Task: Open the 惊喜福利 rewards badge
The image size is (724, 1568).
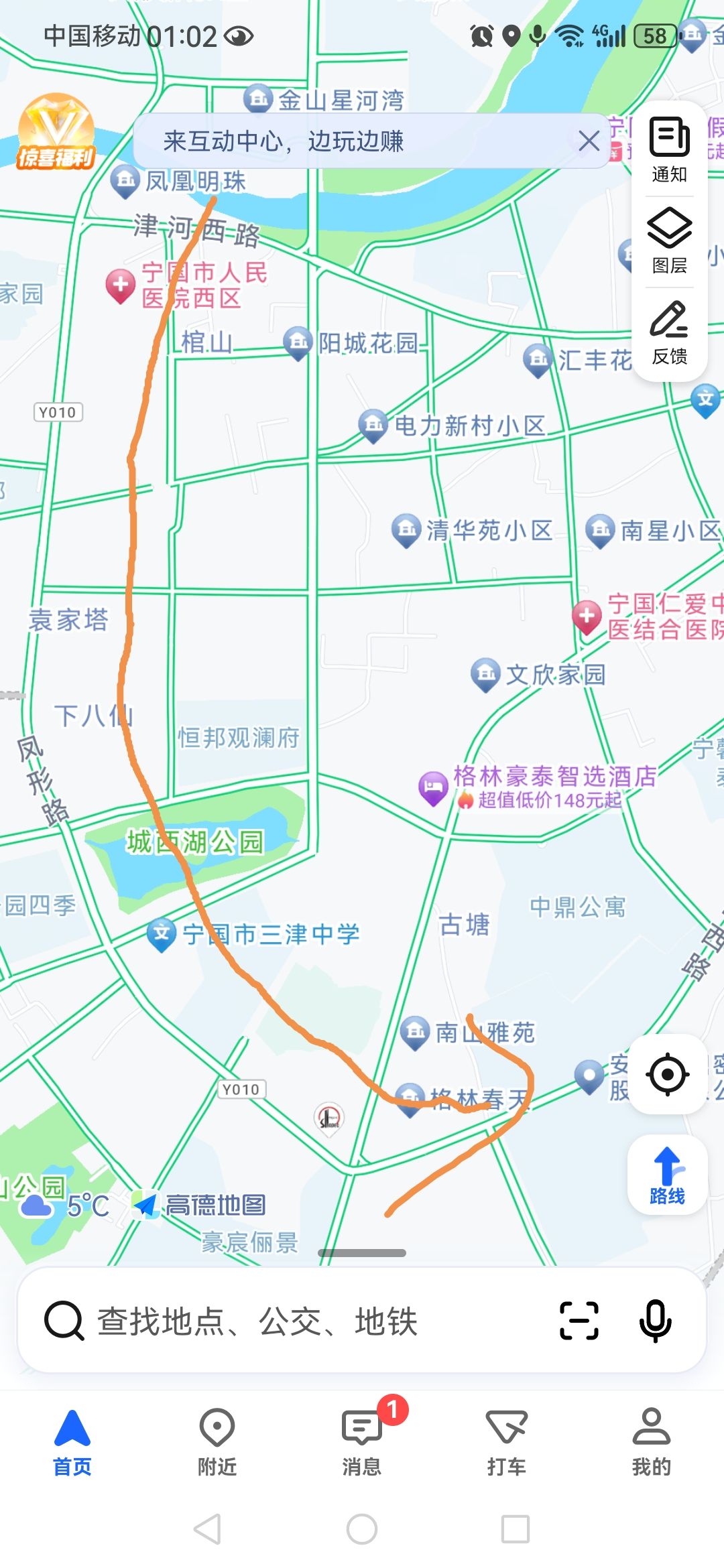Action: click(56, 131)
